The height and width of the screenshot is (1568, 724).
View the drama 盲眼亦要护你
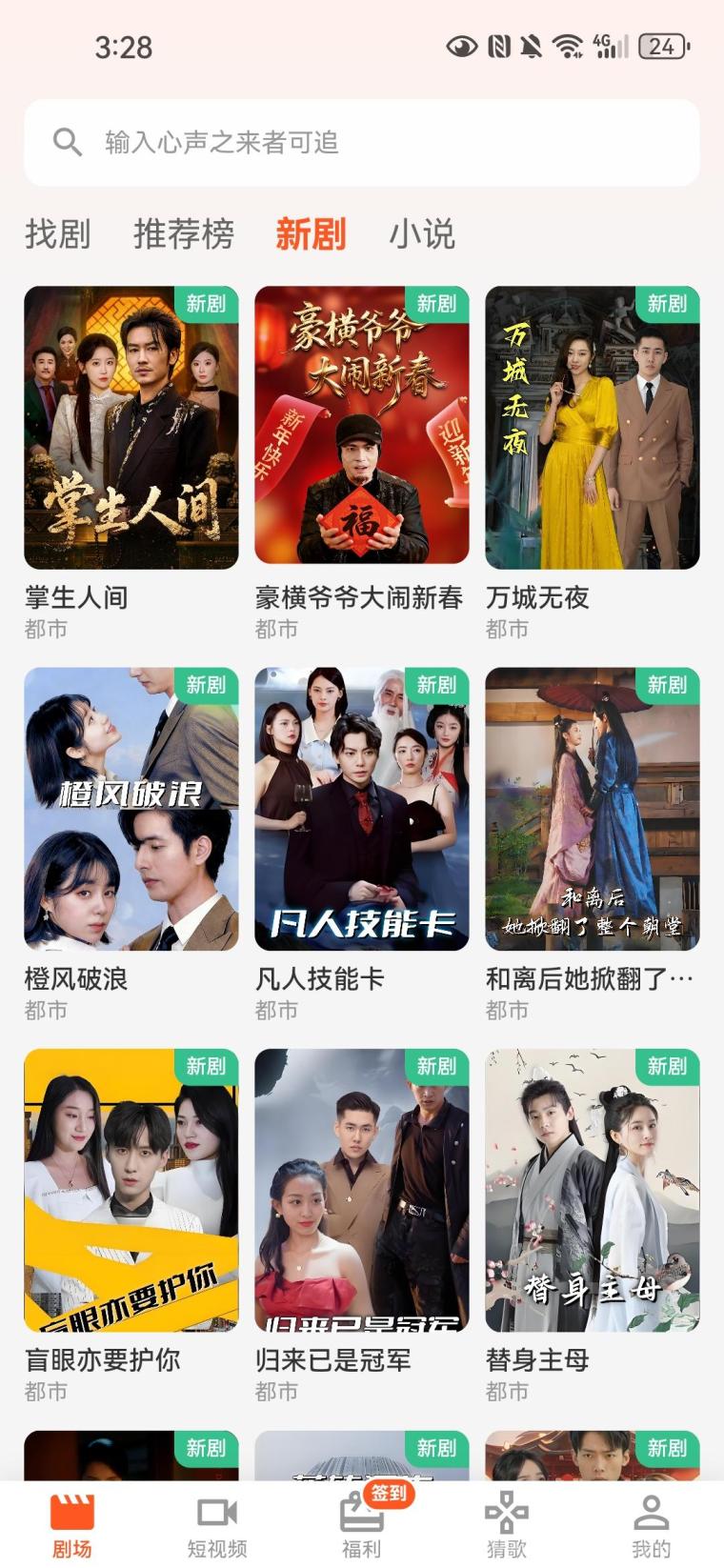131,1190
